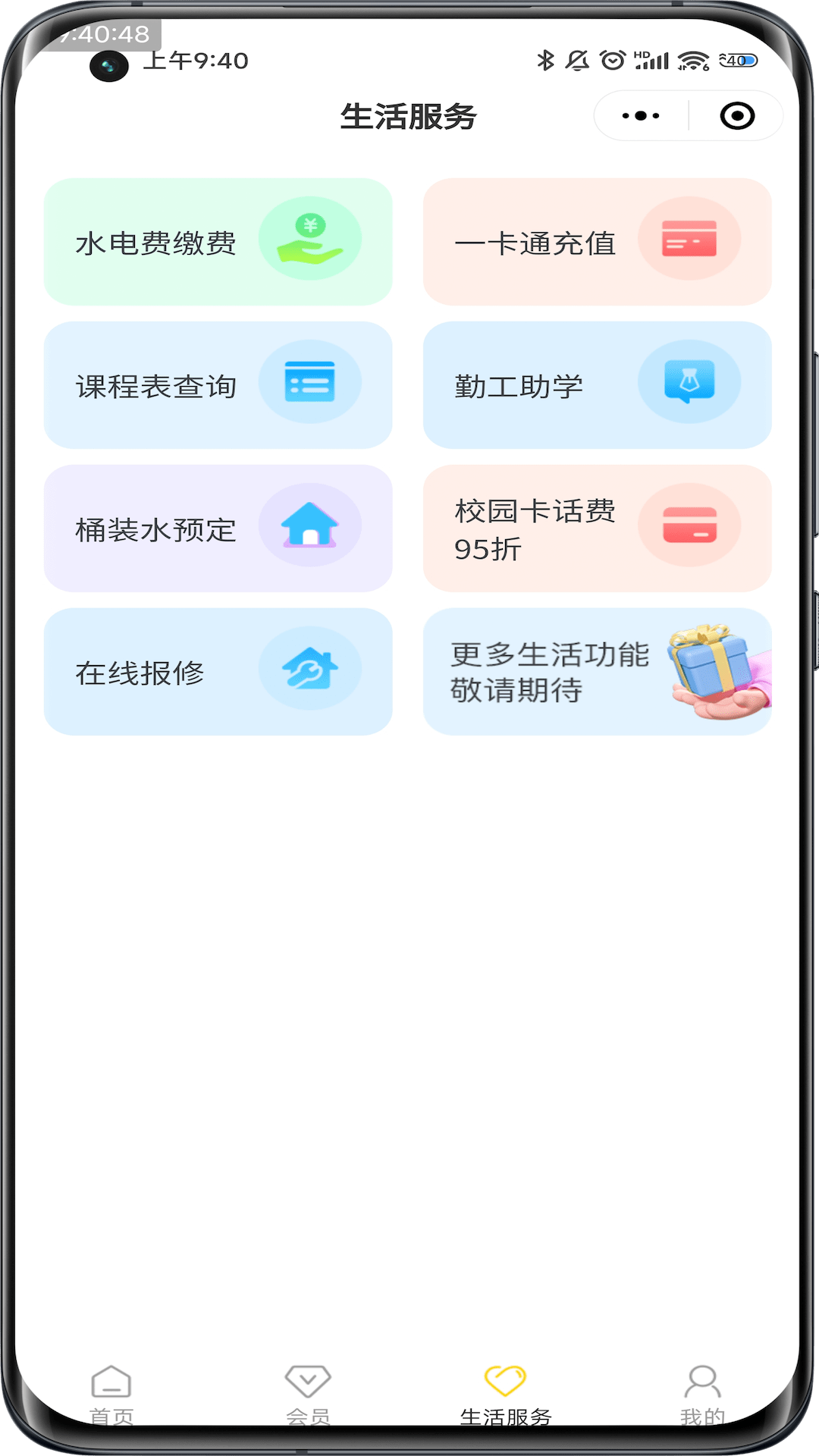Open the 一卡通充值 card
Screen dimensions: 819x1456
click(597, 242)
